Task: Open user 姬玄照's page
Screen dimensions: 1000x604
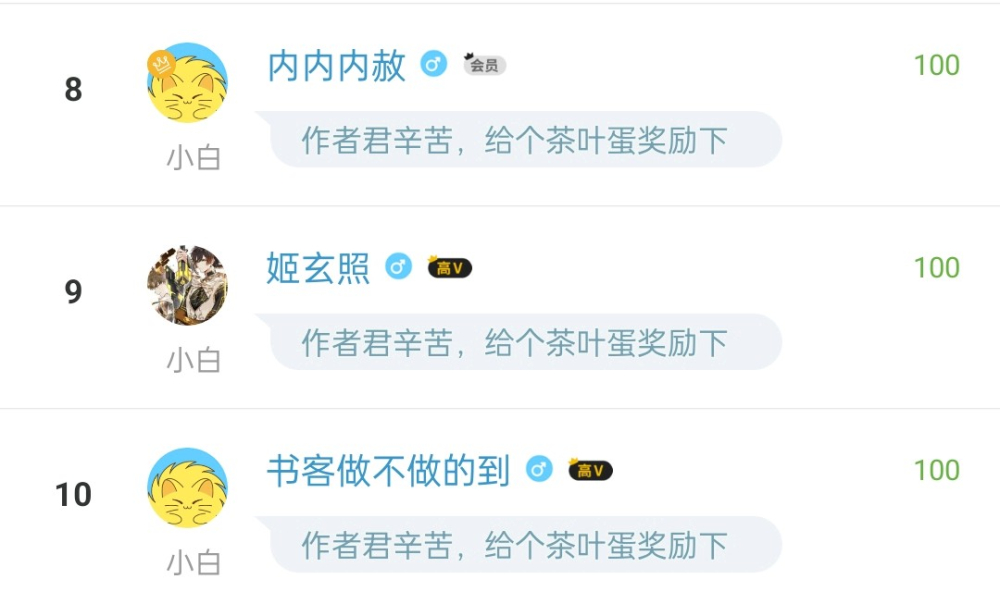Action: click(318, 268)
